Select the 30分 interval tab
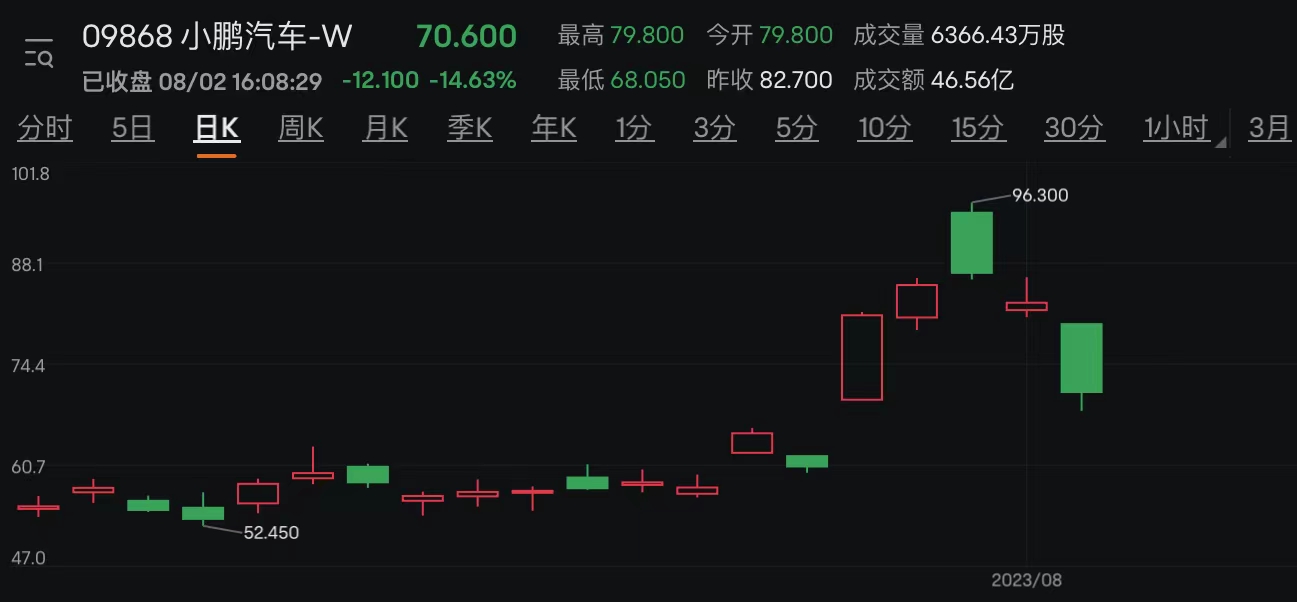This screenshot has height=602, width=1297. [x=1074, y=129]
